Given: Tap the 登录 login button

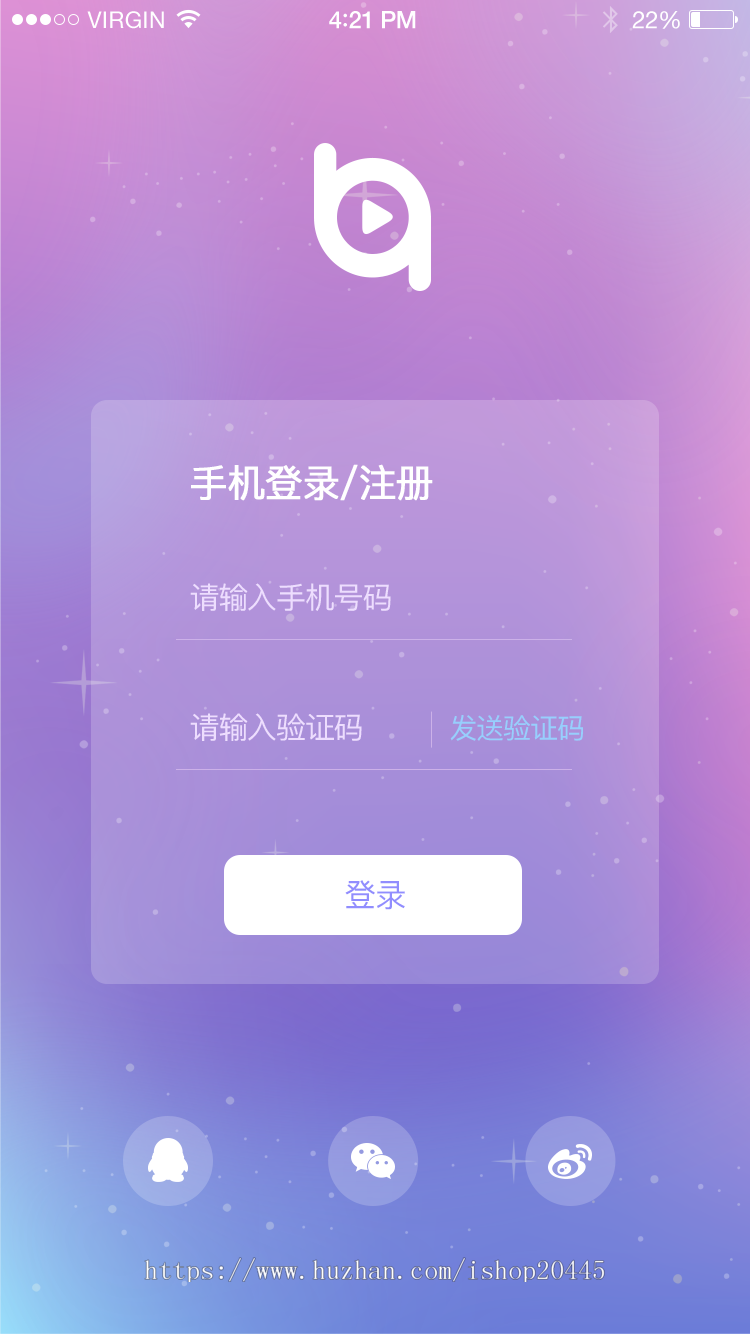Looking at the screenshot, I should coord(373,895).
